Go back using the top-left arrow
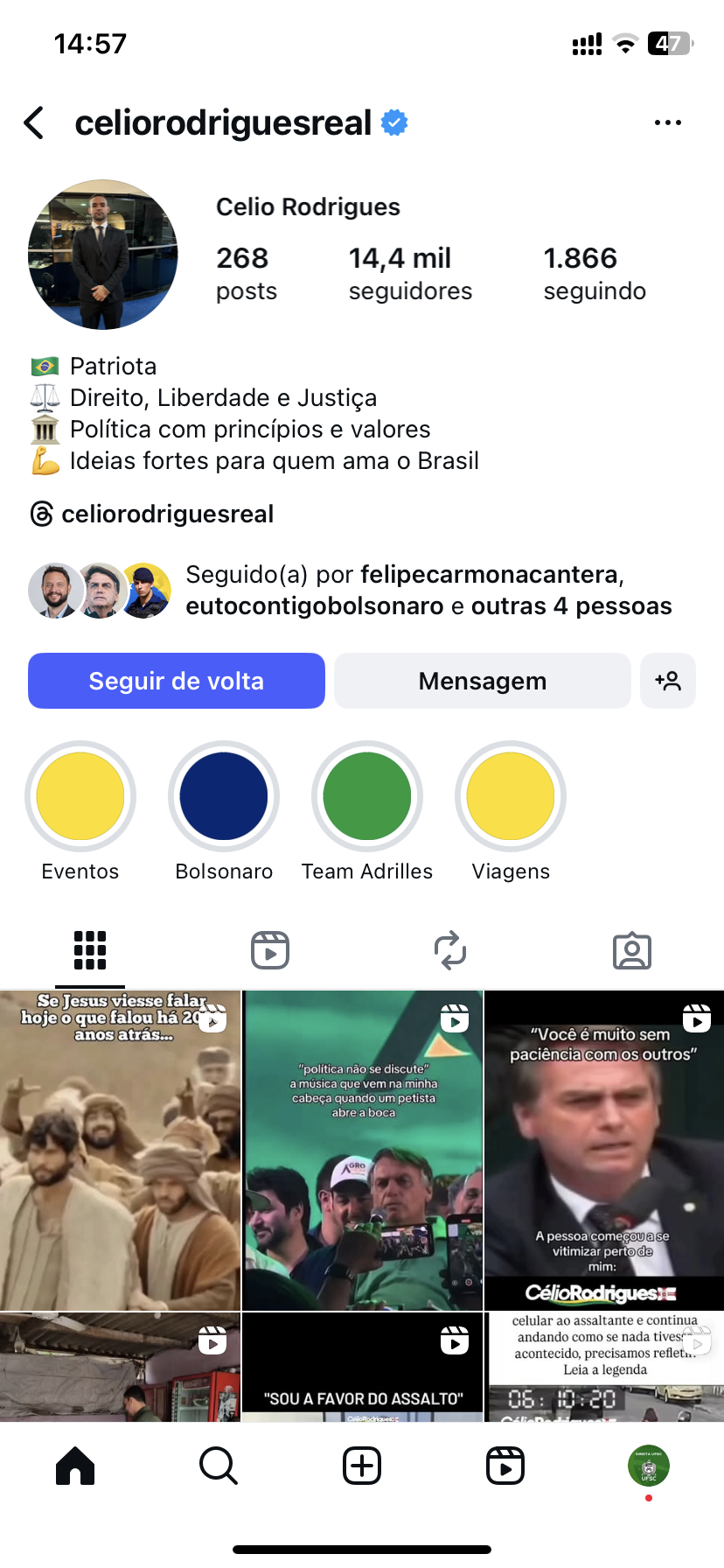Image resolution: width=724 pixels, height=1568 pixels. (x=35, y=122)
